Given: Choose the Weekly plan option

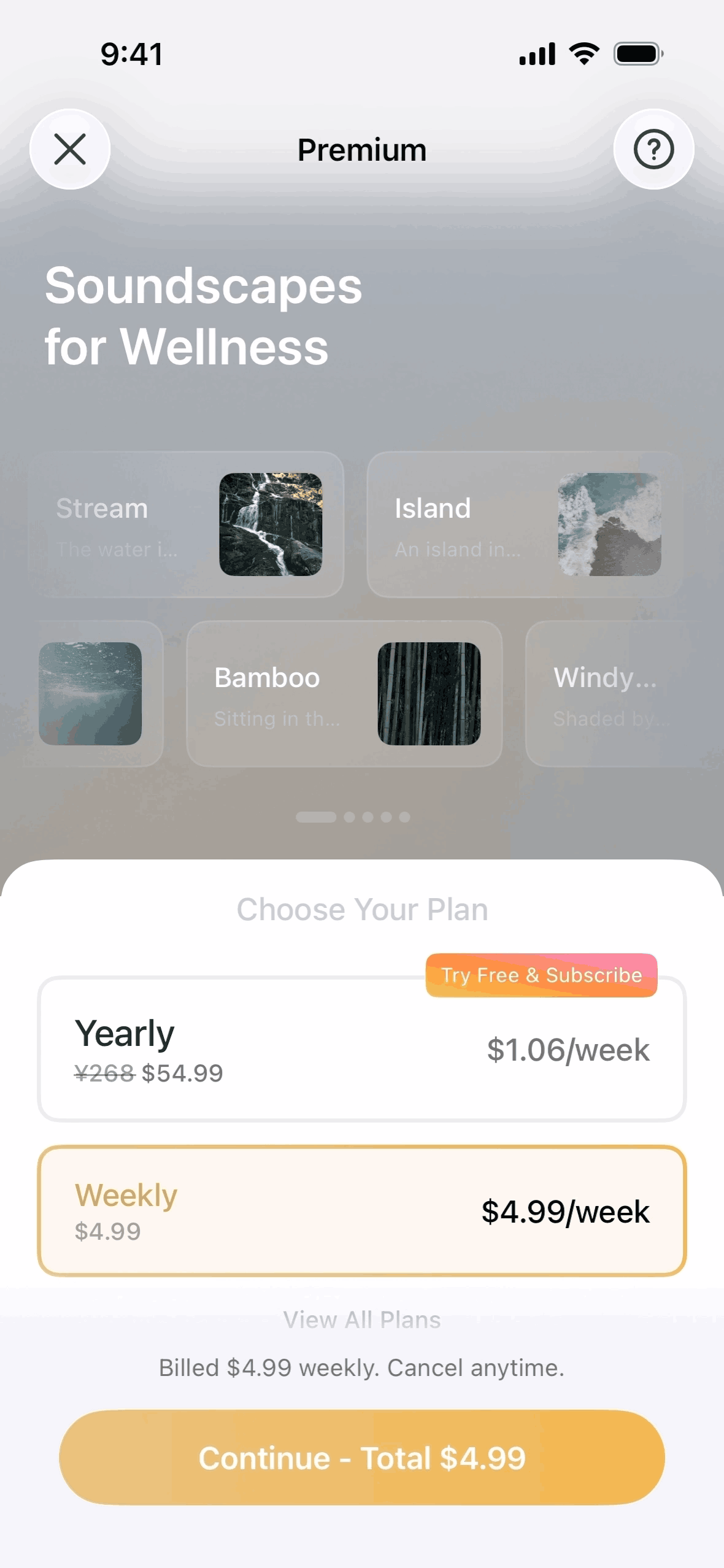Looking at the screenshot, I should (361, 1211).
